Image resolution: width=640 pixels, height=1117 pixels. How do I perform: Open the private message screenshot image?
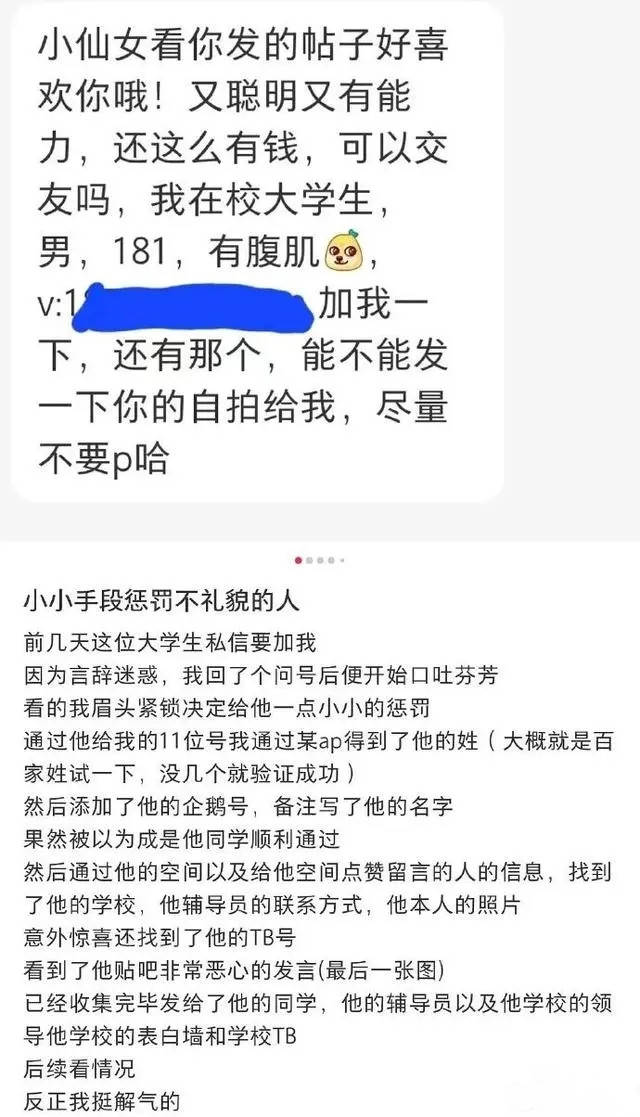[255, 250]
